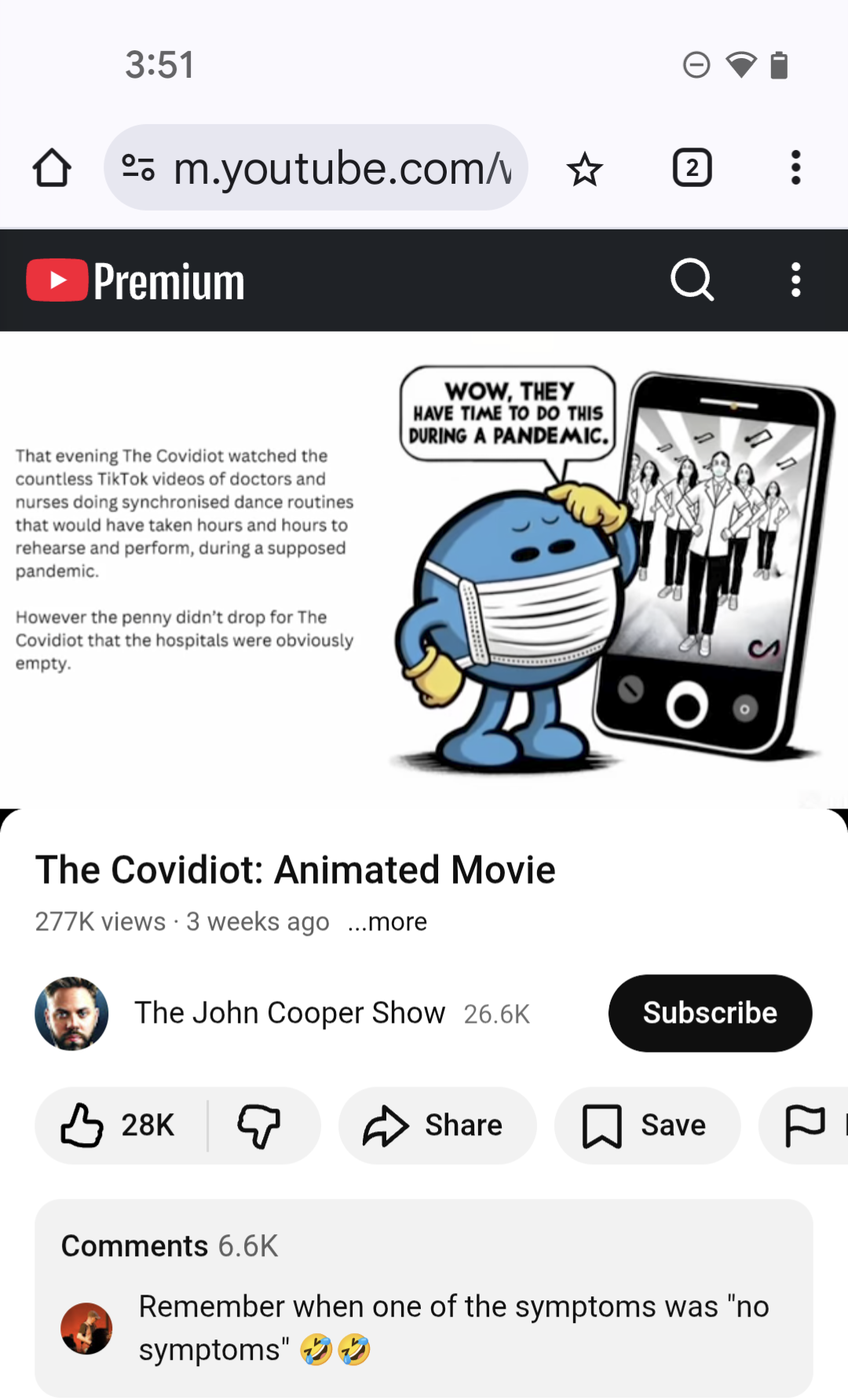Open the YouTube three-dot menu

click(x=795, y=280)
